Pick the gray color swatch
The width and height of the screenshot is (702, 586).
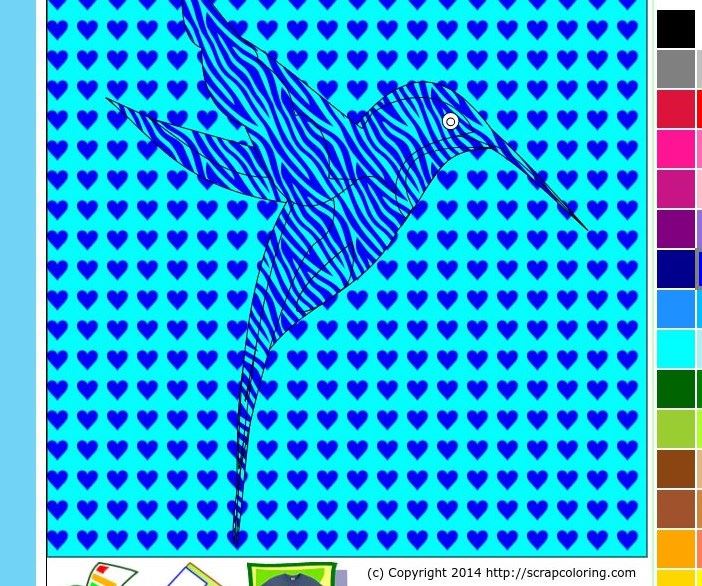point(676,69)
